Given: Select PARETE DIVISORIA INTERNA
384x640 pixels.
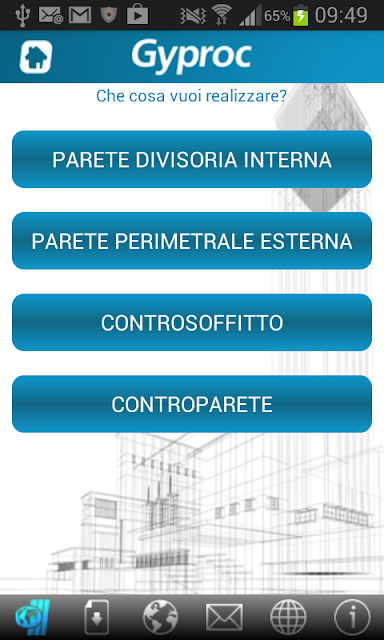Looking at the screenshot, I should pyautogui.click(x=192, y=159).
